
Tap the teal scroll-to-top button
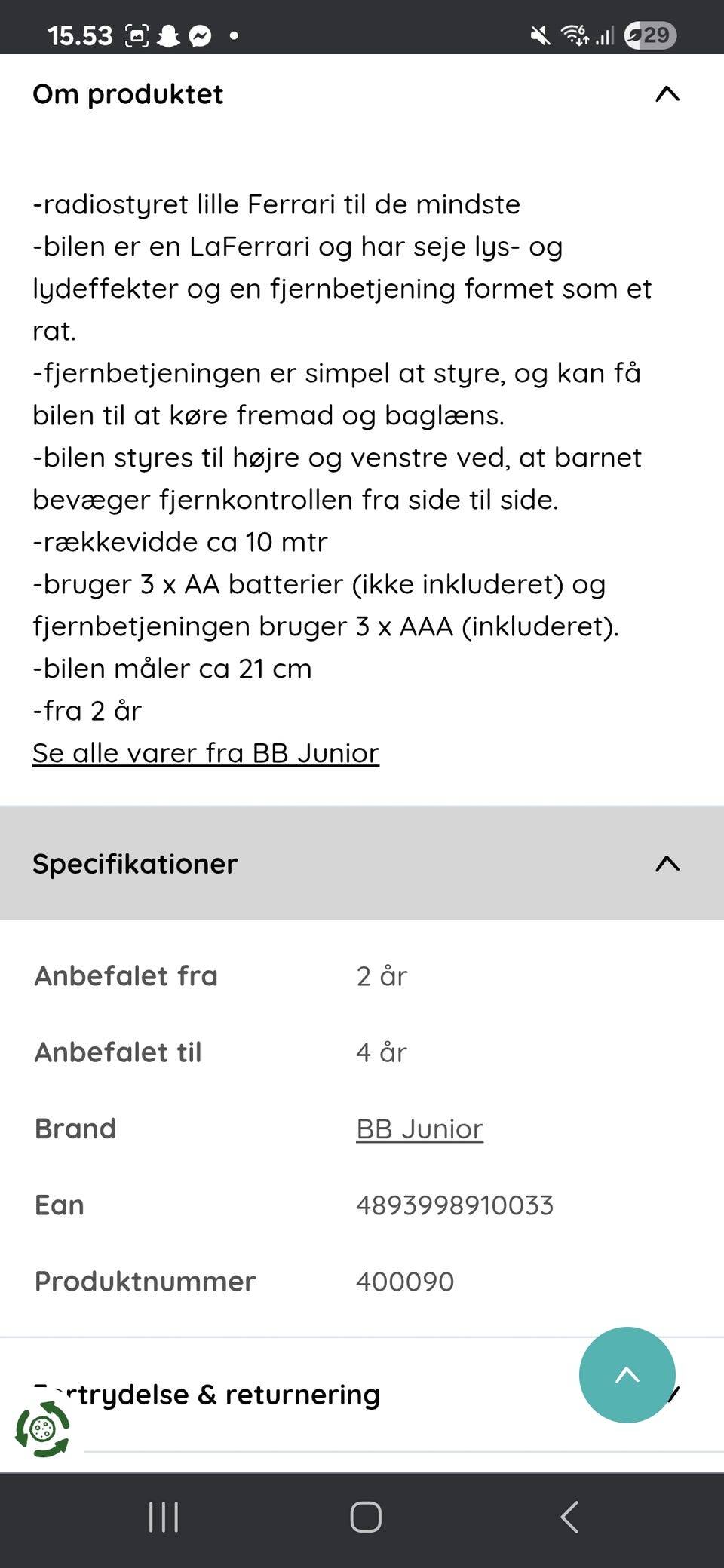coord(627,1375)
